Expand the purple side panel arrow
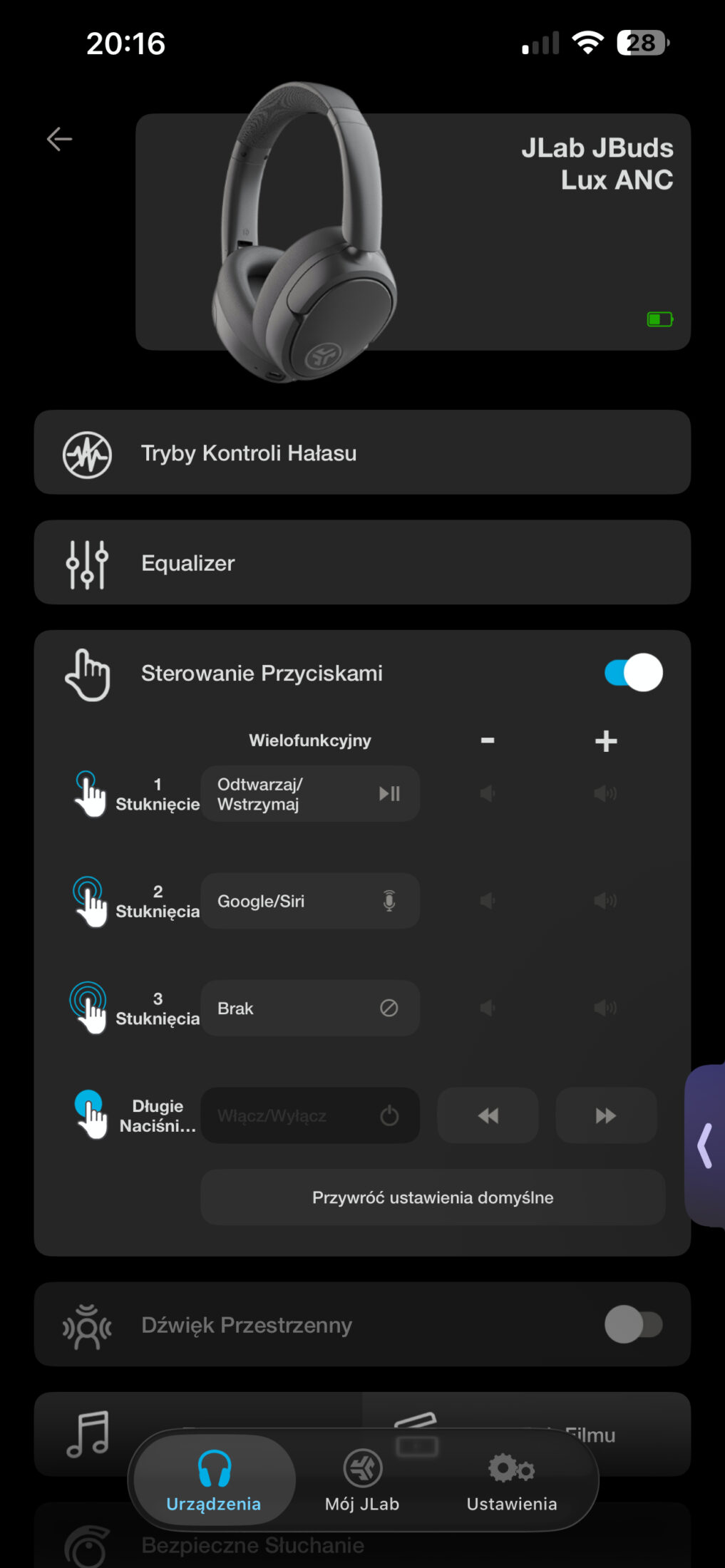Screen dimensions: 725x1568 point(705,1145)
